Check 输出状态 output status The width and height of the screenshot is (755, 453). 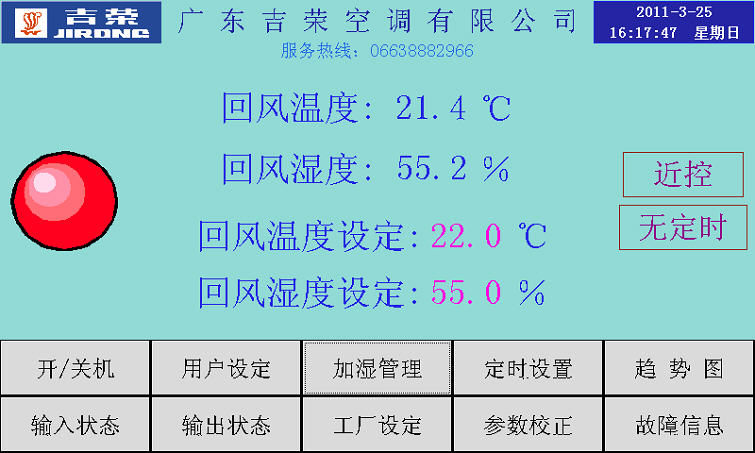tap(226, 425)
